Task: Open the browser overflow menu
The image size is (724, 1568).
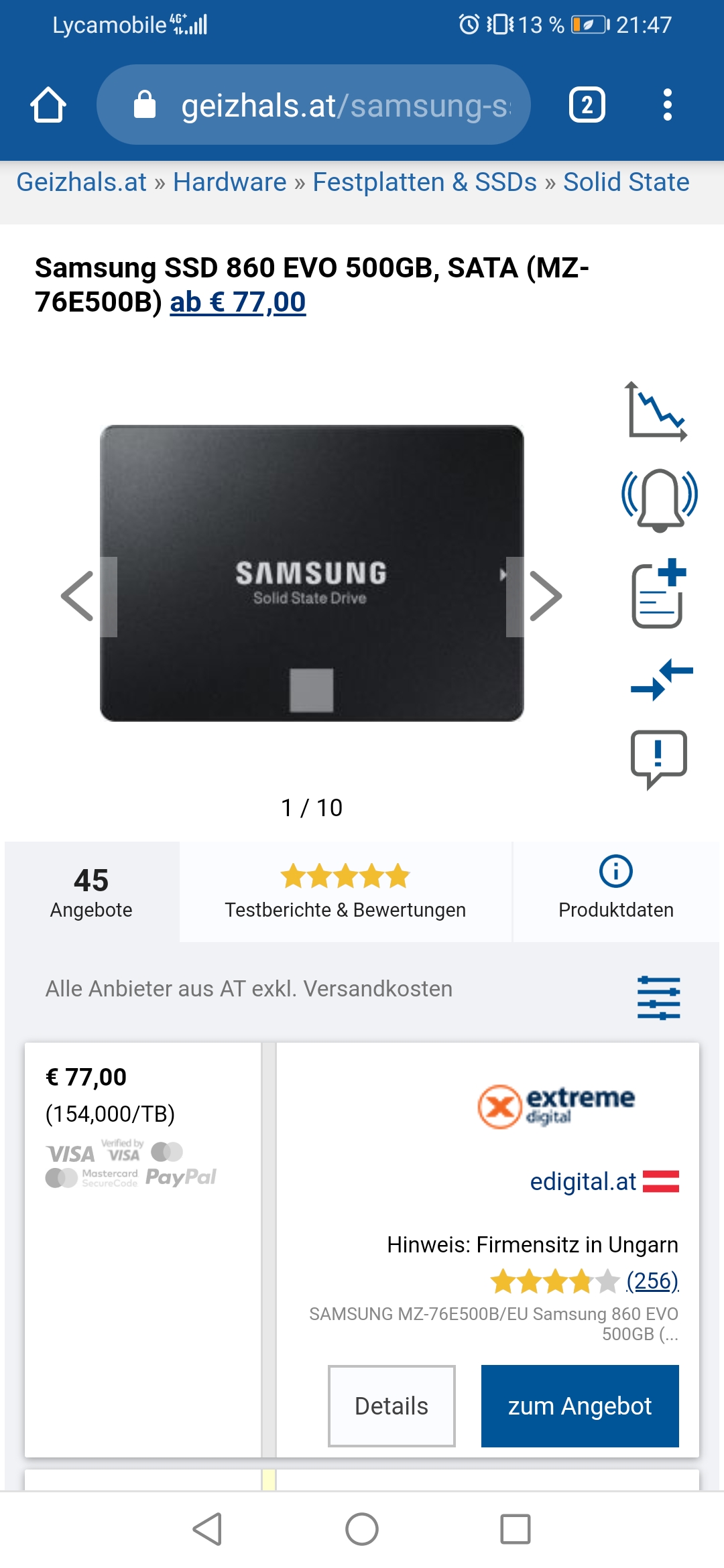Action: [x=666, y=105]
